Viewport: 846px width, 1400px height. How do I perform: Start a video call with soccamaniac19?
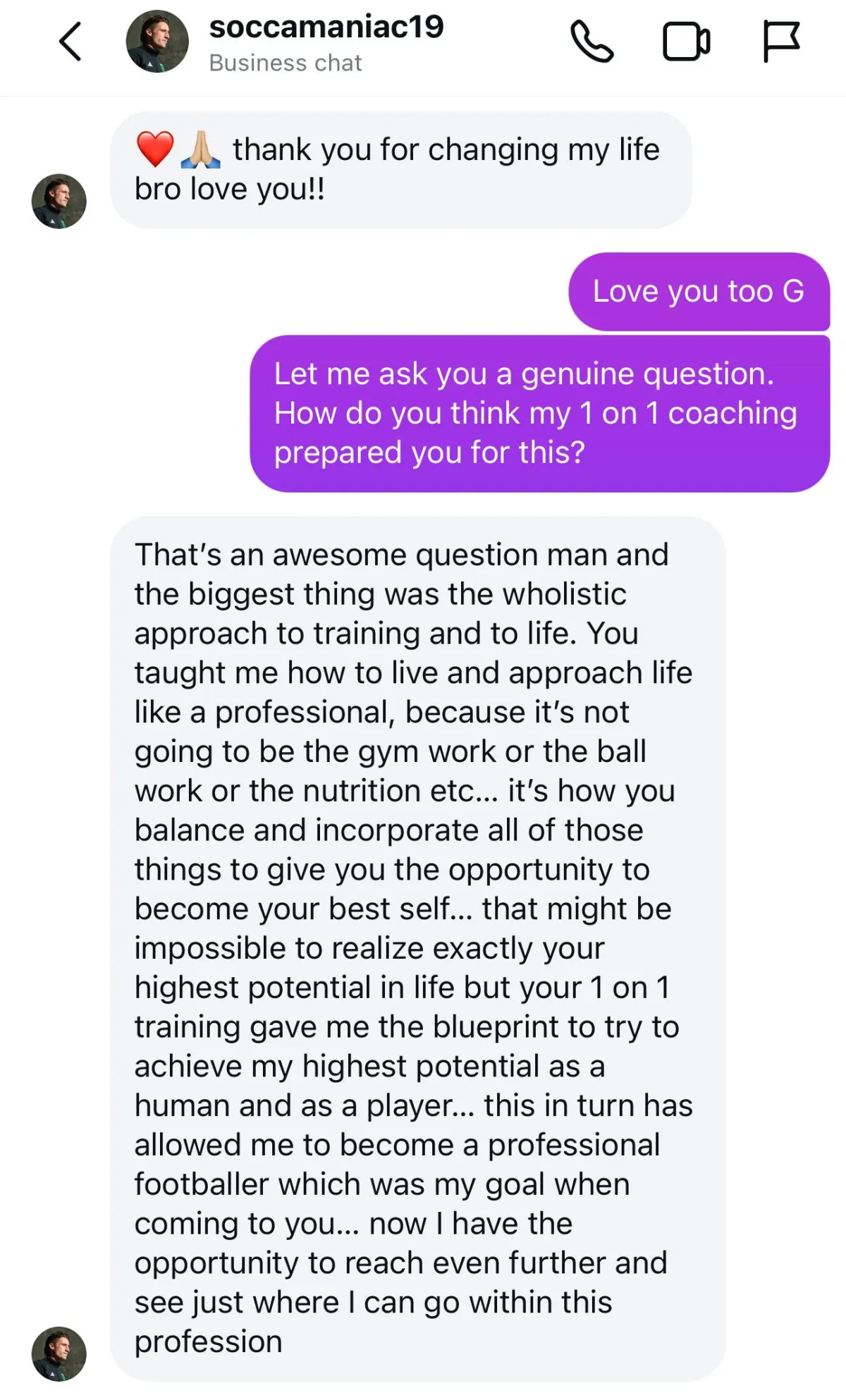(686, 42)
